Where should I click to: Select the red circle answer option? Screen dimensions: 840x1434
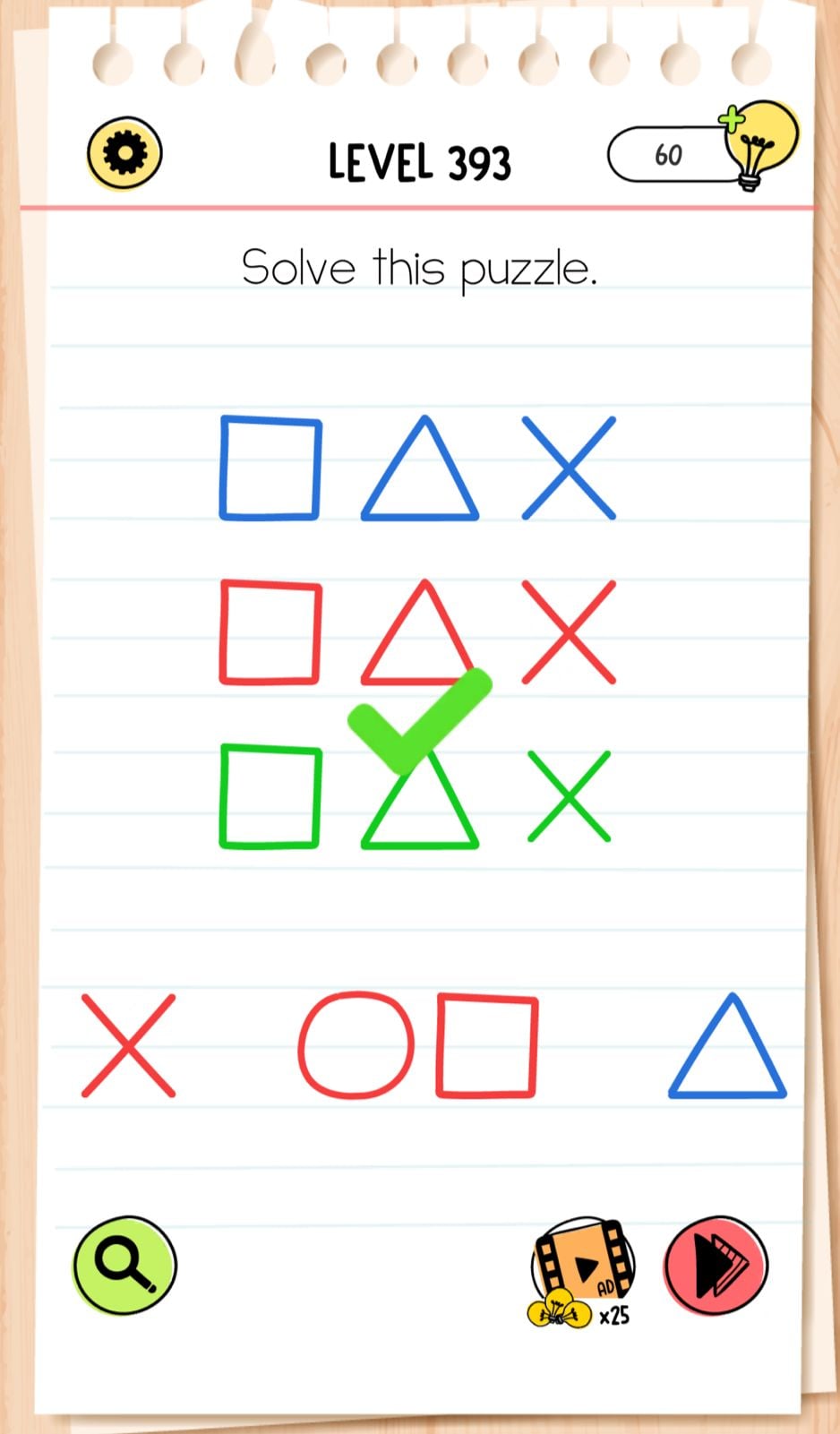click(x=356, y=1044)
